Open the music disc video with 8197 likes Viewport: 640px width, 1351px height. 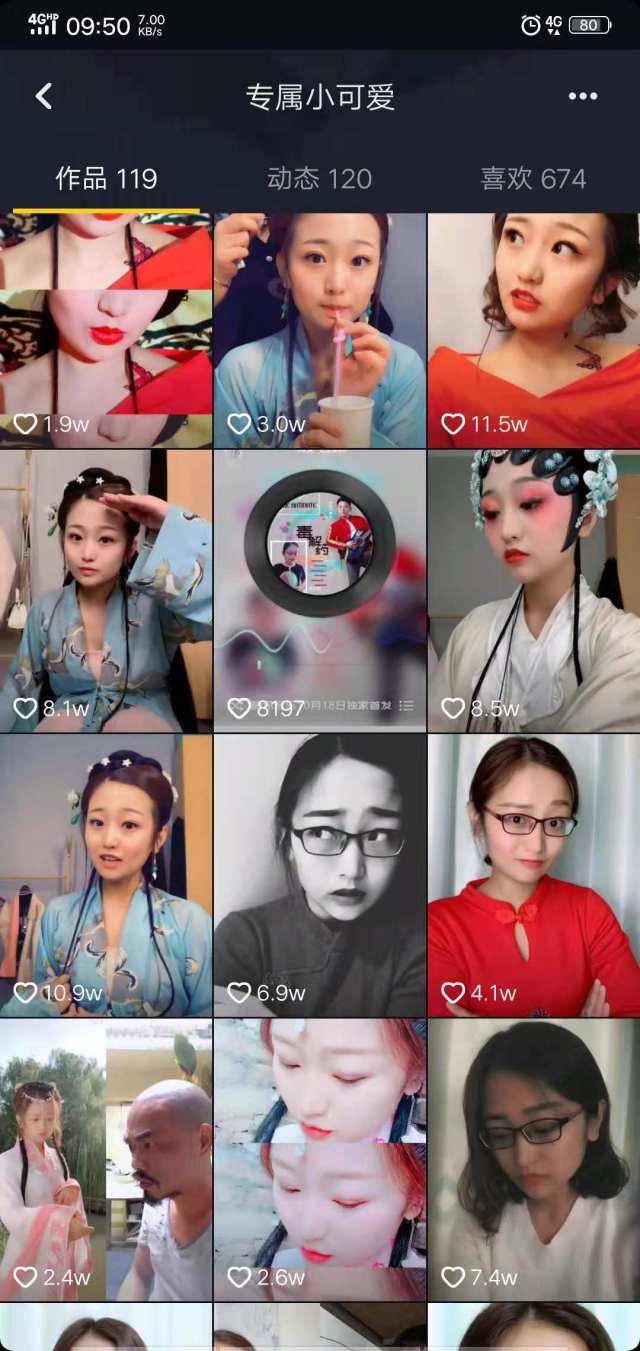320,591
